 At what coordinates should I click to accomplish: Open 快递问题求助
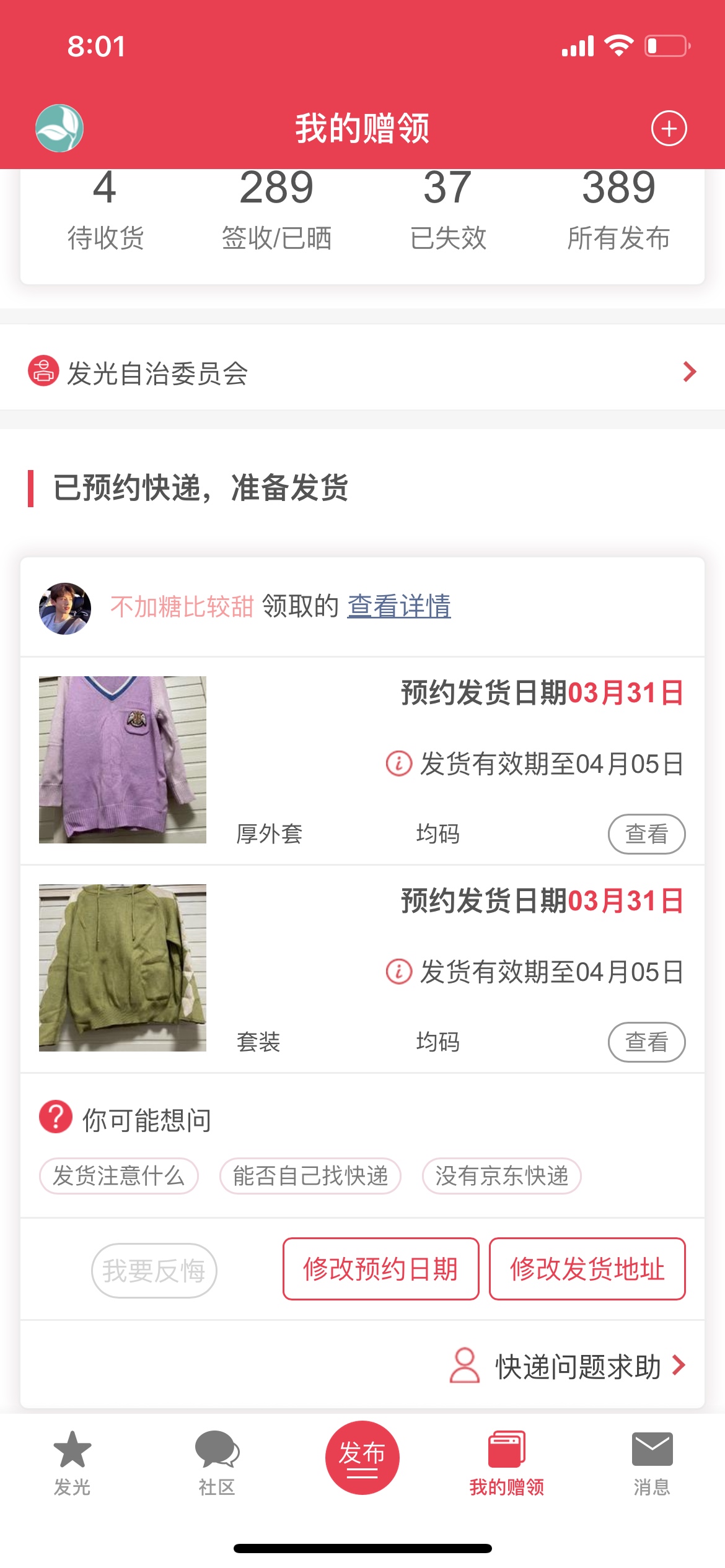[568, 1366]
